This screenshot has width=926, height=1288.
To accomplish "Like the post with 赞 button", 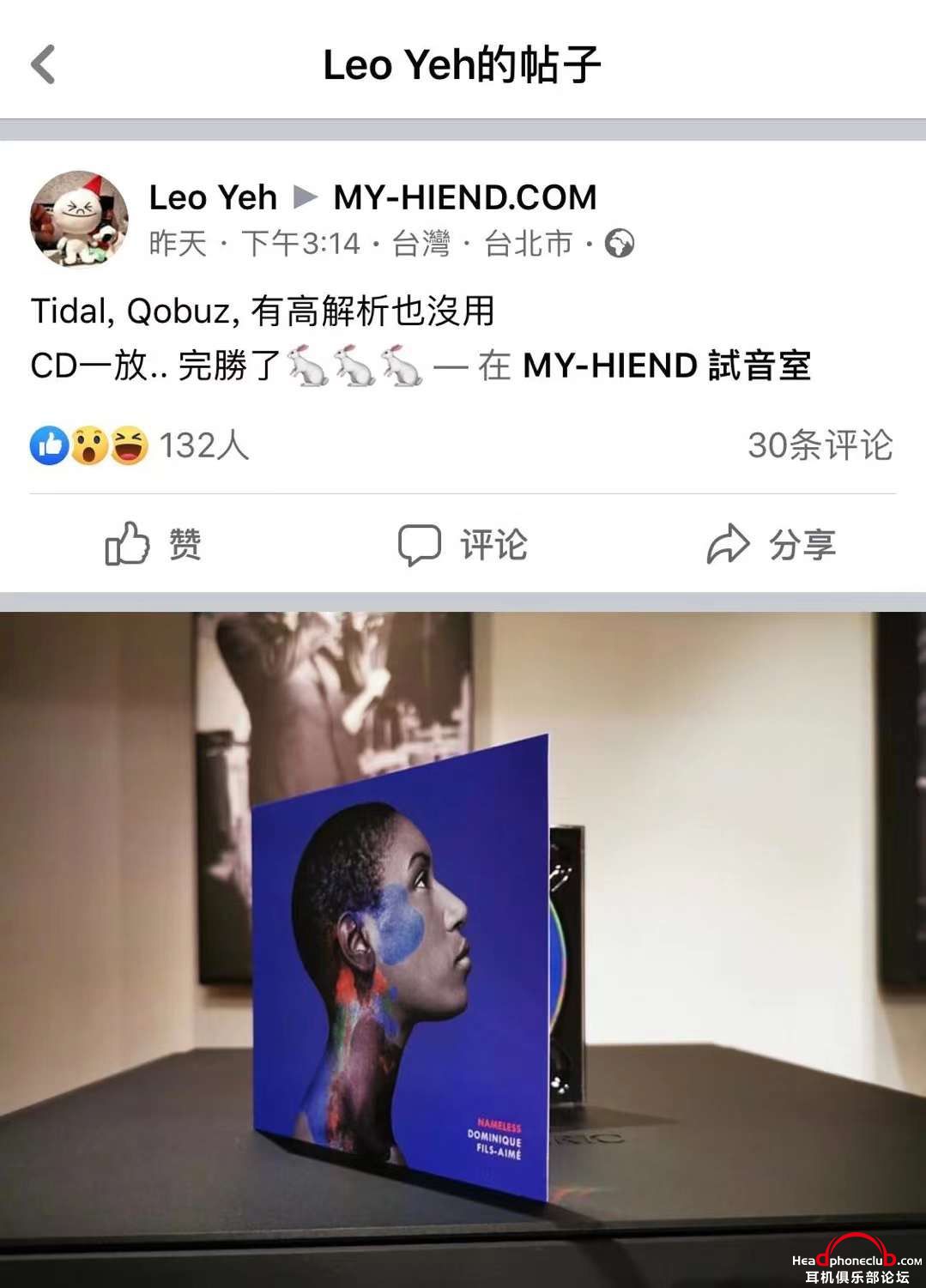I will point(154,544).
